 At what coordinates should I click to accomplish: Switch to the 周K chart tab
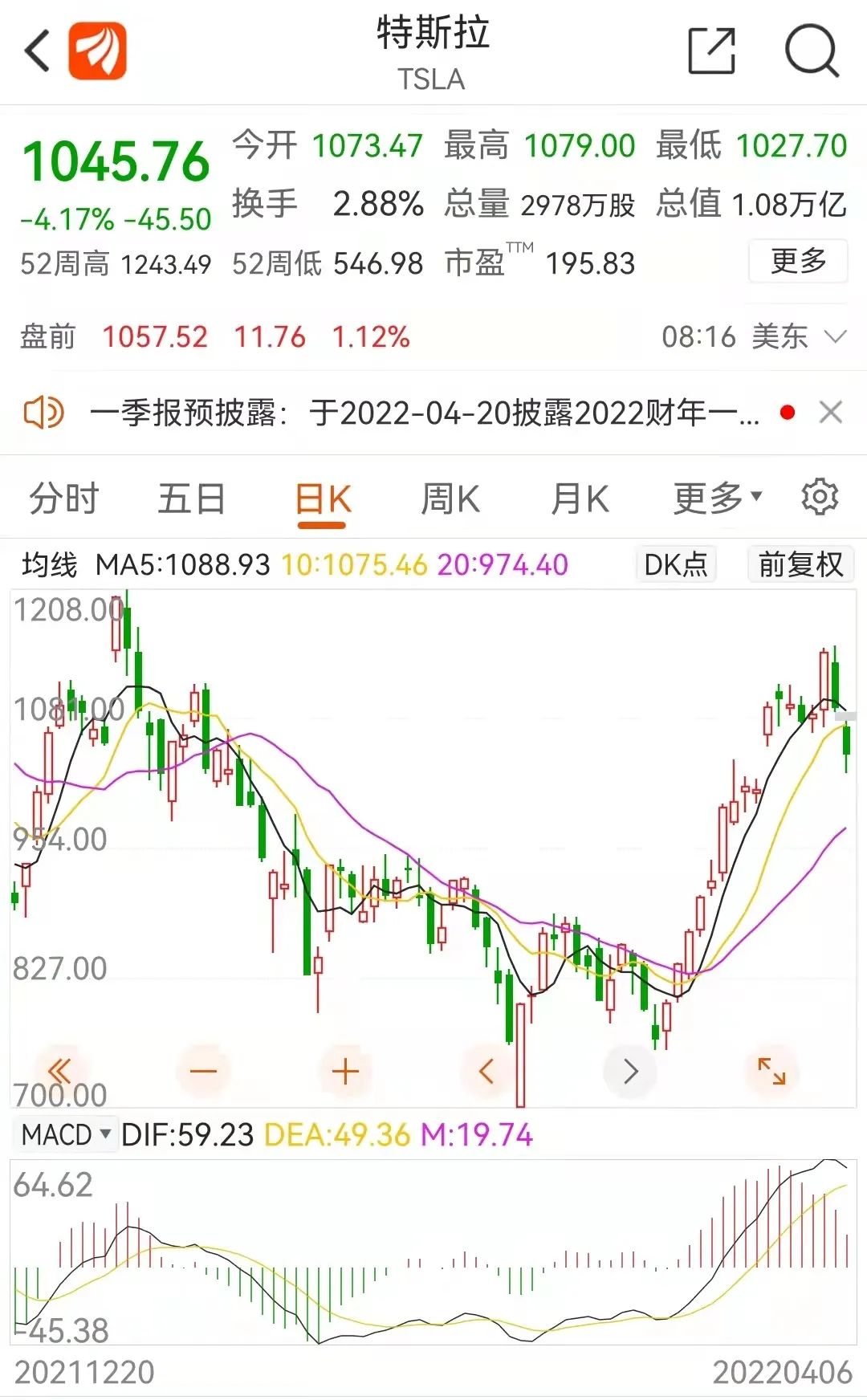coord(450,499)
